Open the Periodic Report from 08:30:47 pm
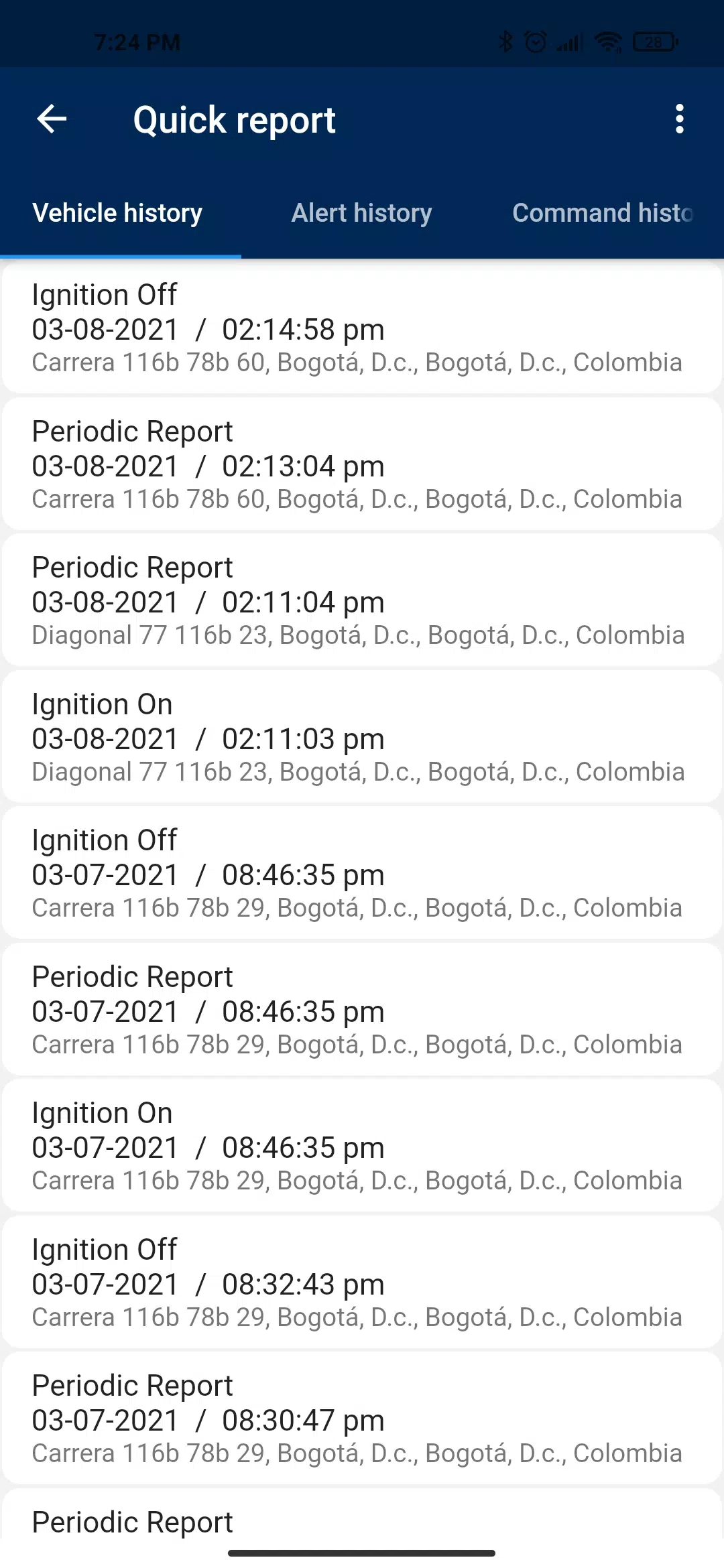Image resolution: width=724 pixels, height=1568 pixels. click(x=362, y=1419)
